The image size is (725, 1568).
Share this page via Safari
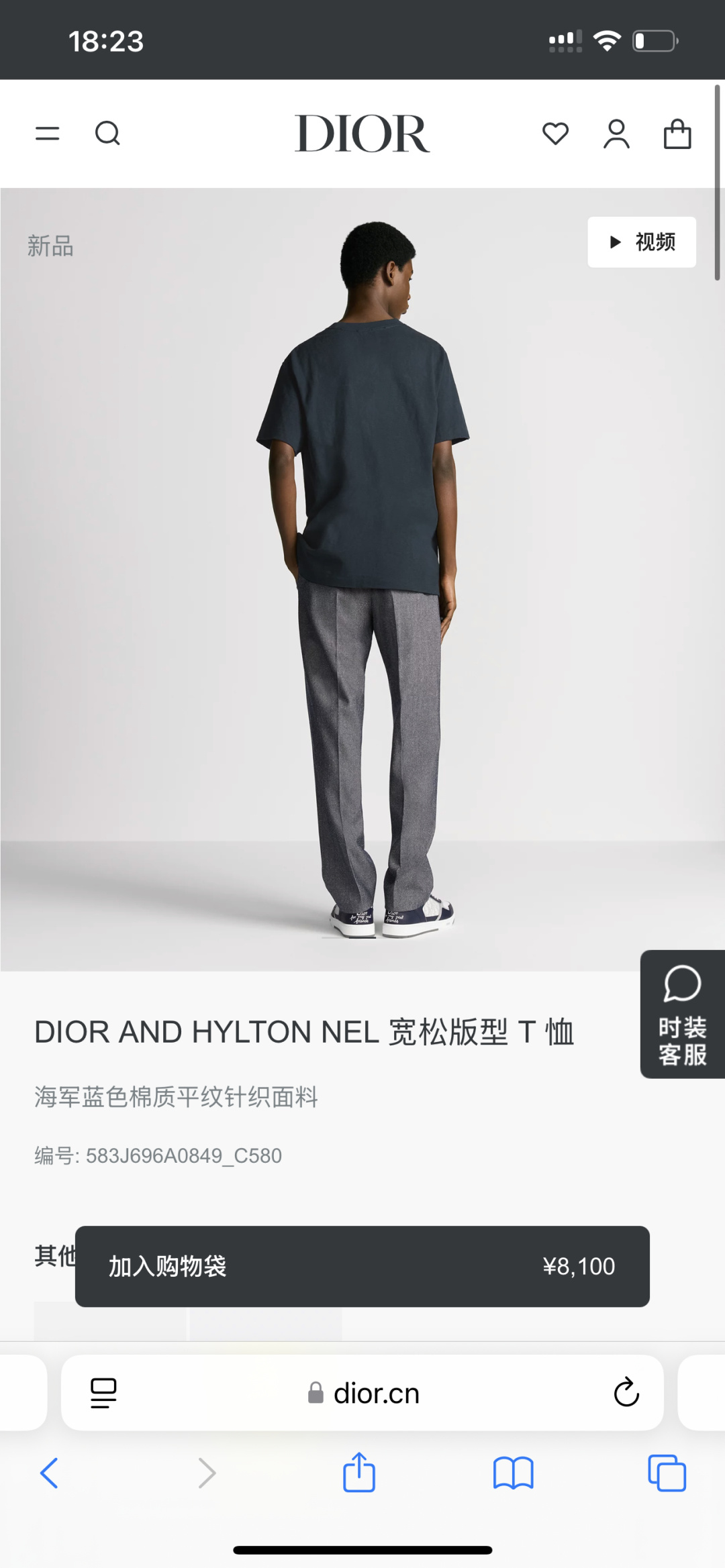tap(359, 1473)
